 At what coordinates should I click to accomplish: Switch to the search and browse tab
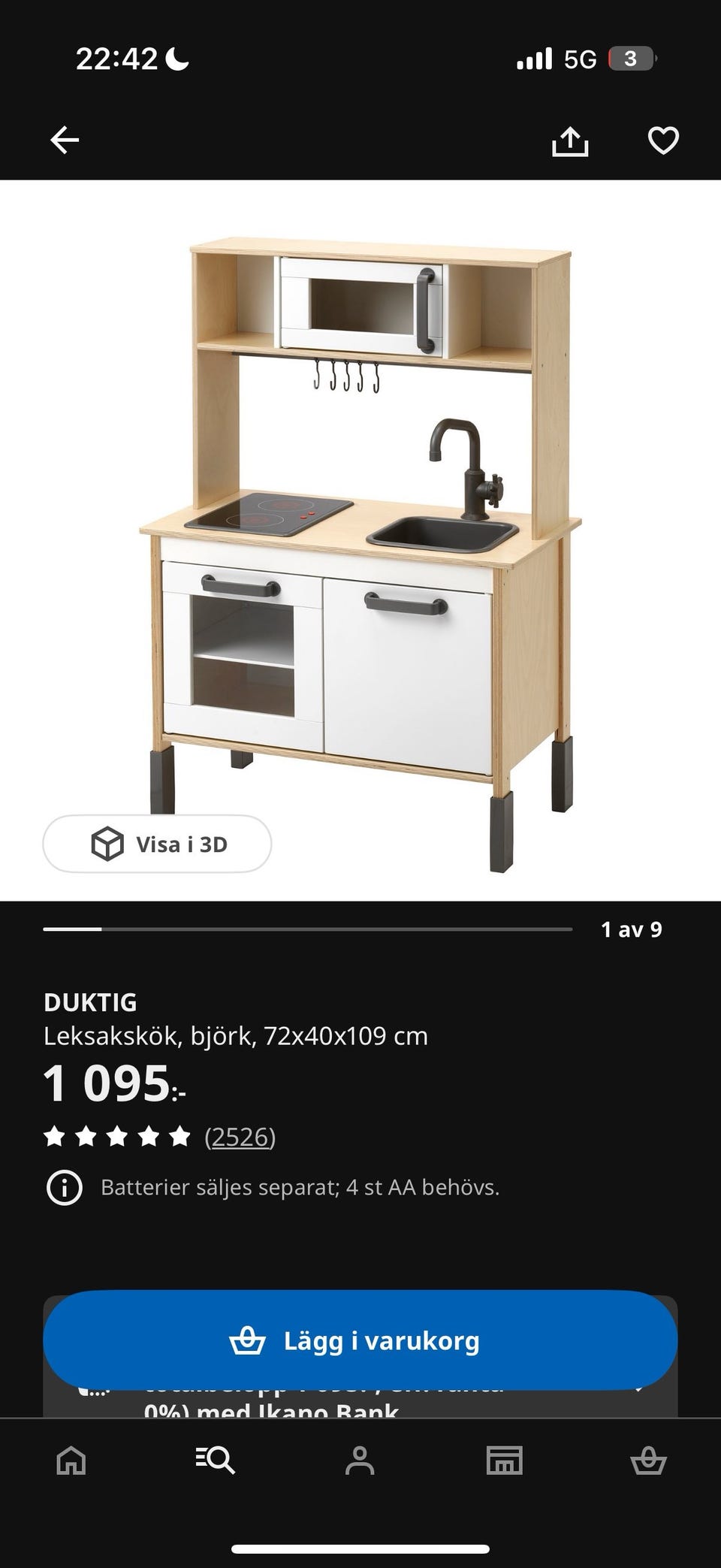216,1461
